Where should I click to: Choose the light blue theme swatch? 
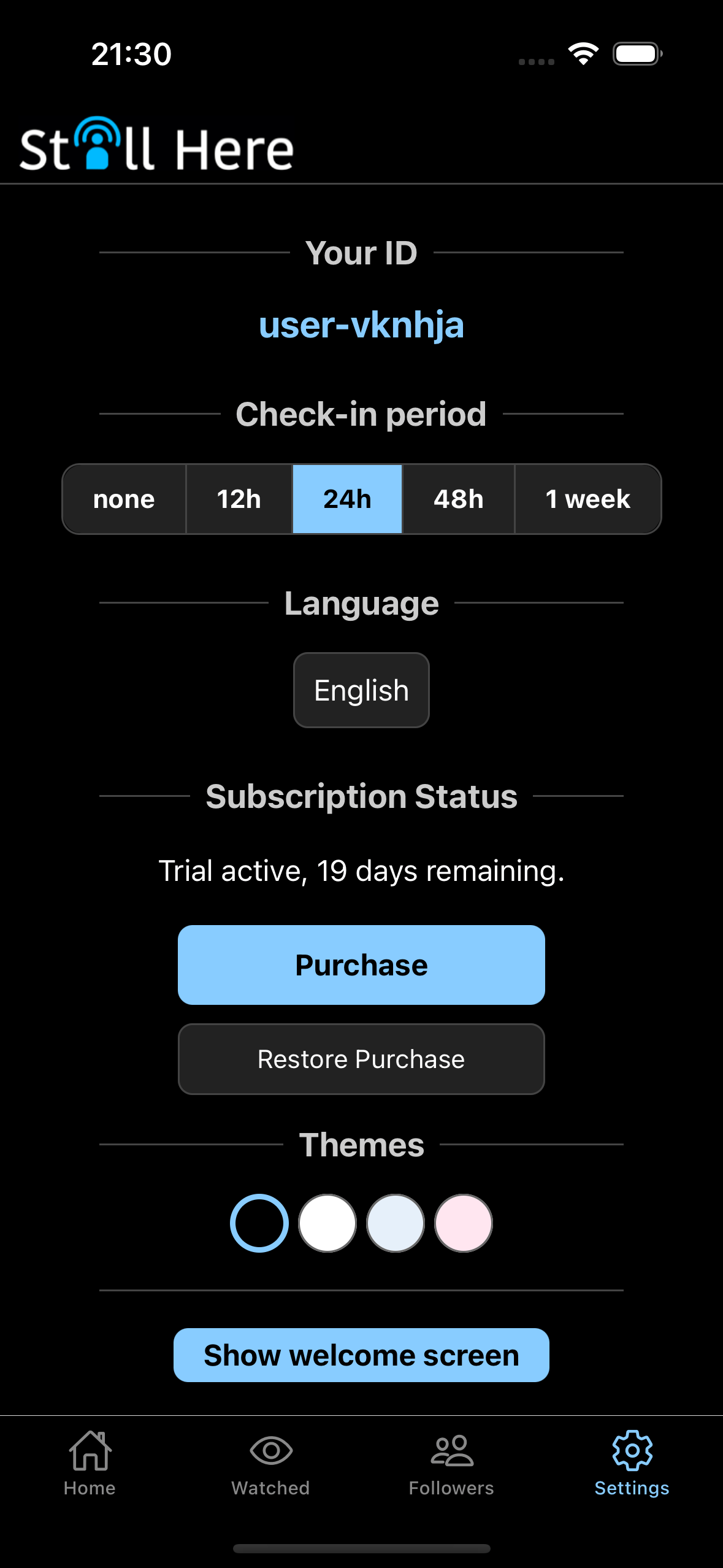point(396,1223)
